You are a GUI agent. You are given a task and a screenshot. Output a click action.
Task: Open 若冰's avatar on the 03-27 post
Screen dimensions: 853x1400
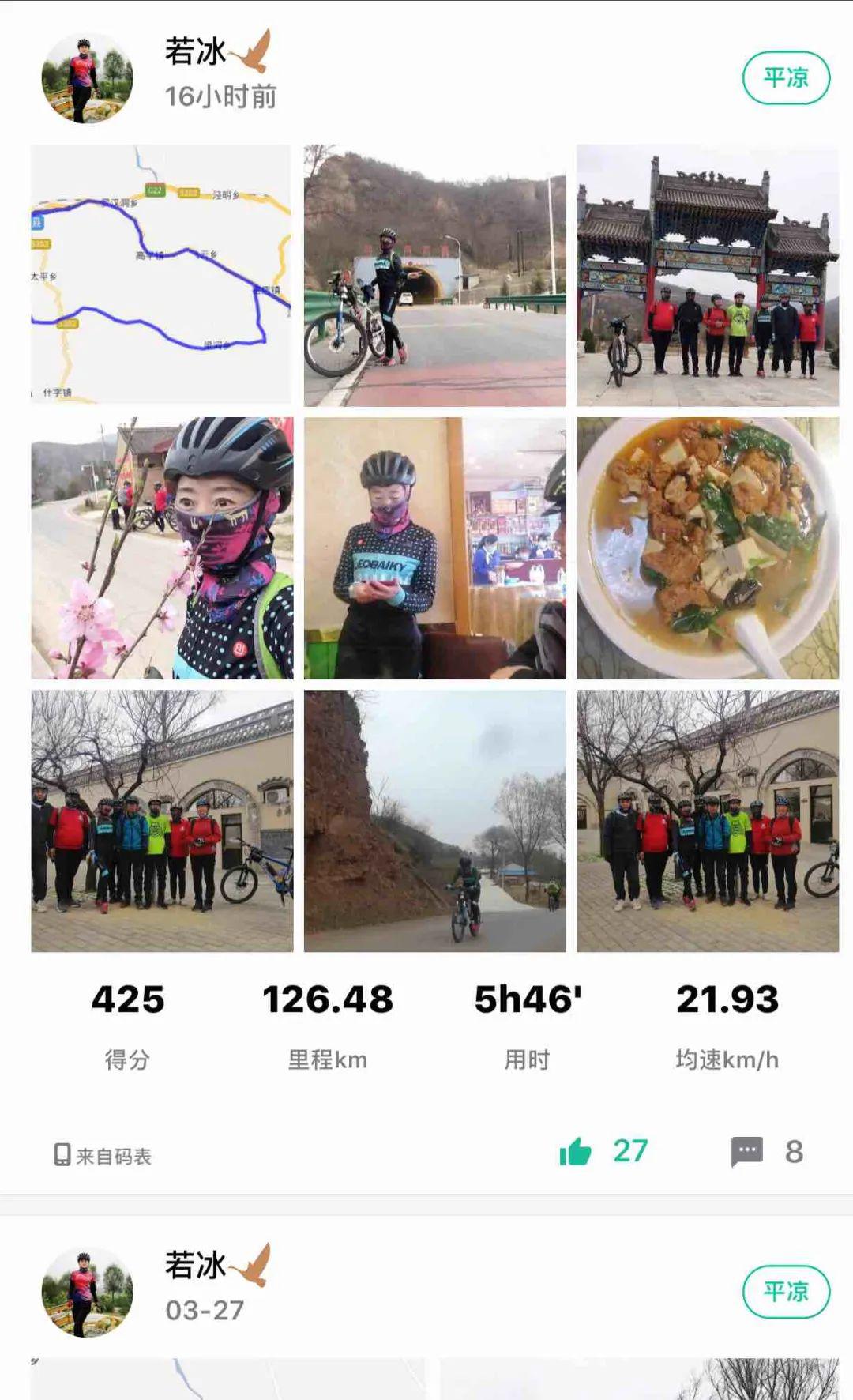[x=87, y=1292]
